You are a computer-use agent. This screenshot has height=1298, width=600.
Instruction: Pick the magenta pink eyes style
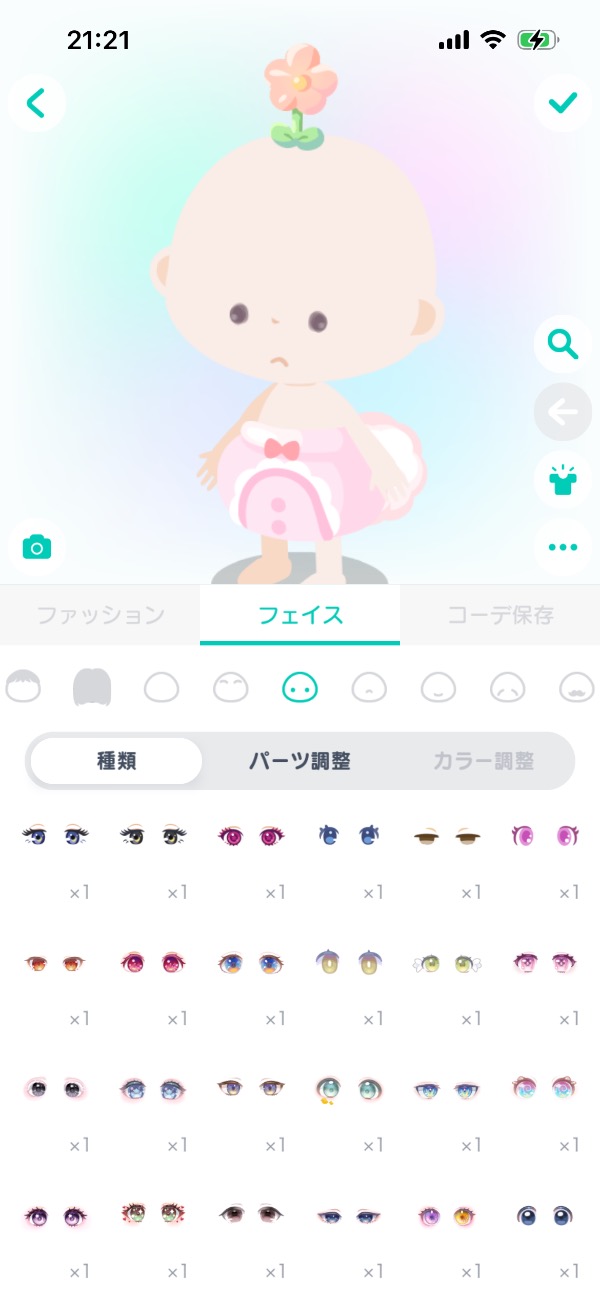click(x=252, y=835)
